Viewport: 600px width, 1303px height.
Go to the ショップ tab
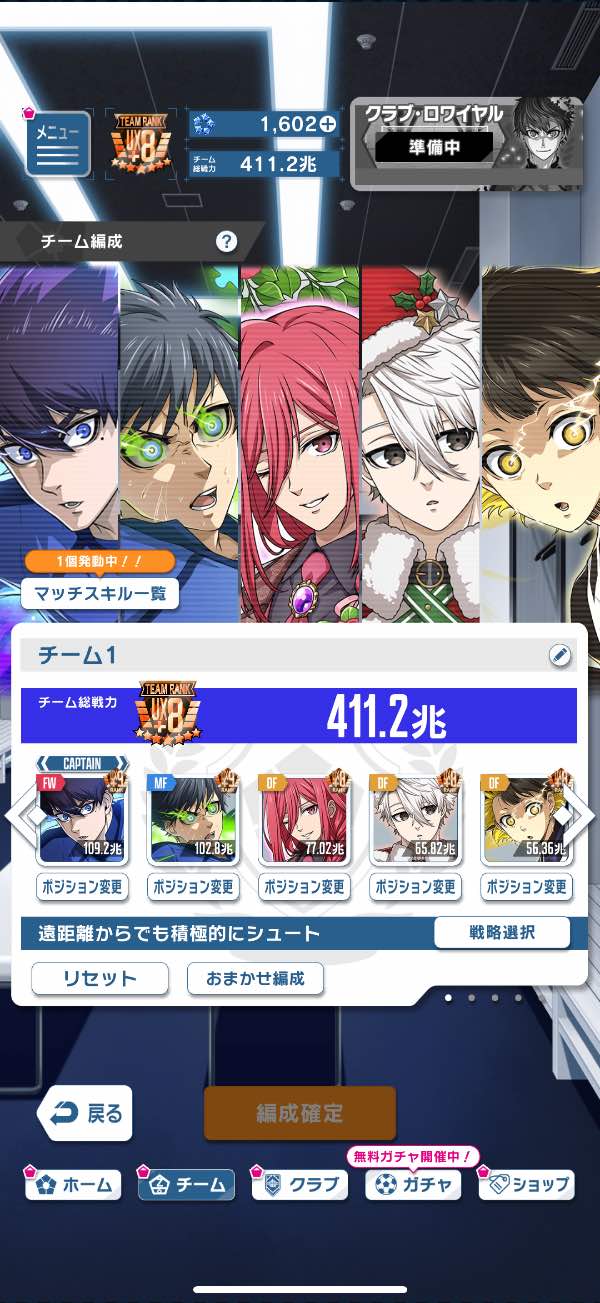(528, 1185)
